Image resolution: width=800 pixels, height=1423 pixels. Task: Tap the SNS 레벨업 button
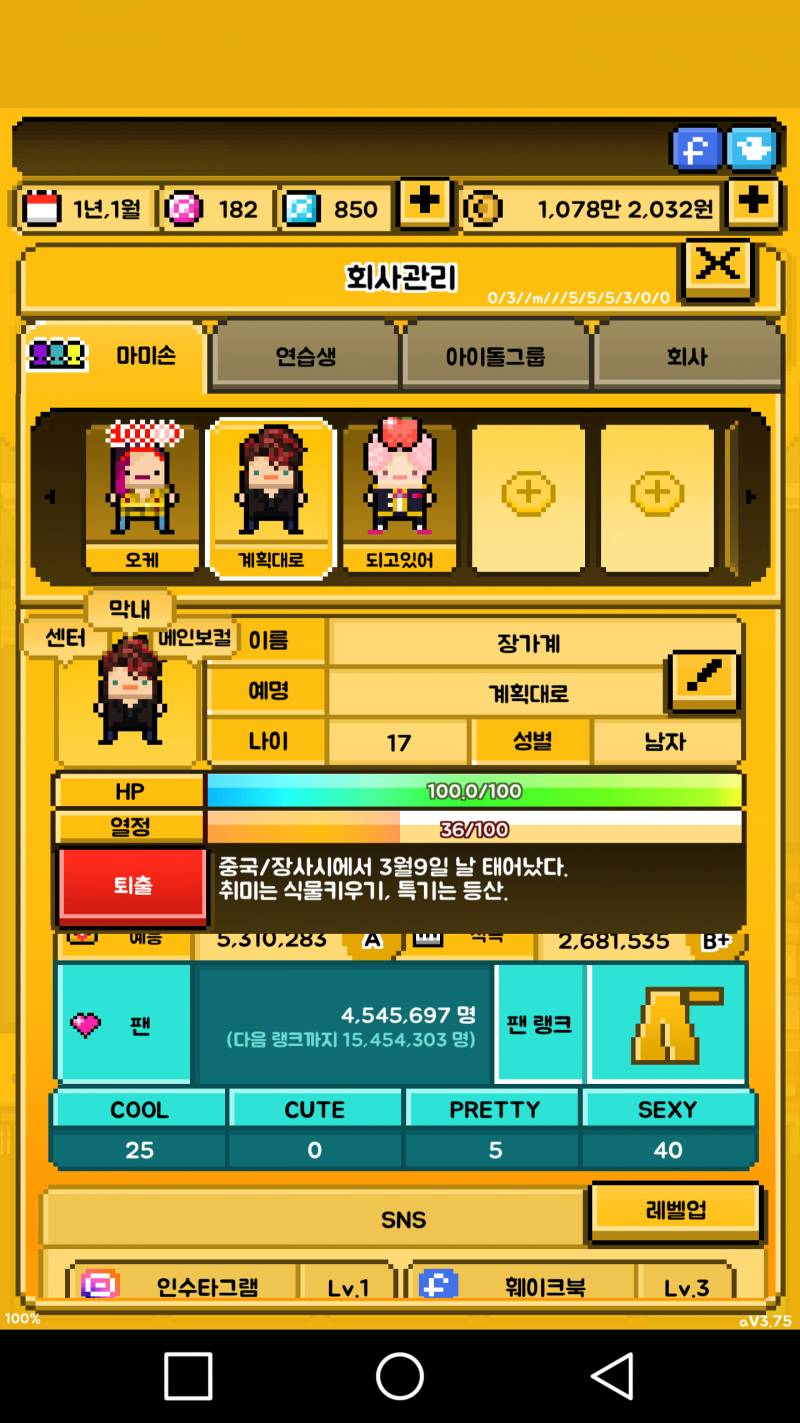click(x=675, y=1210)
